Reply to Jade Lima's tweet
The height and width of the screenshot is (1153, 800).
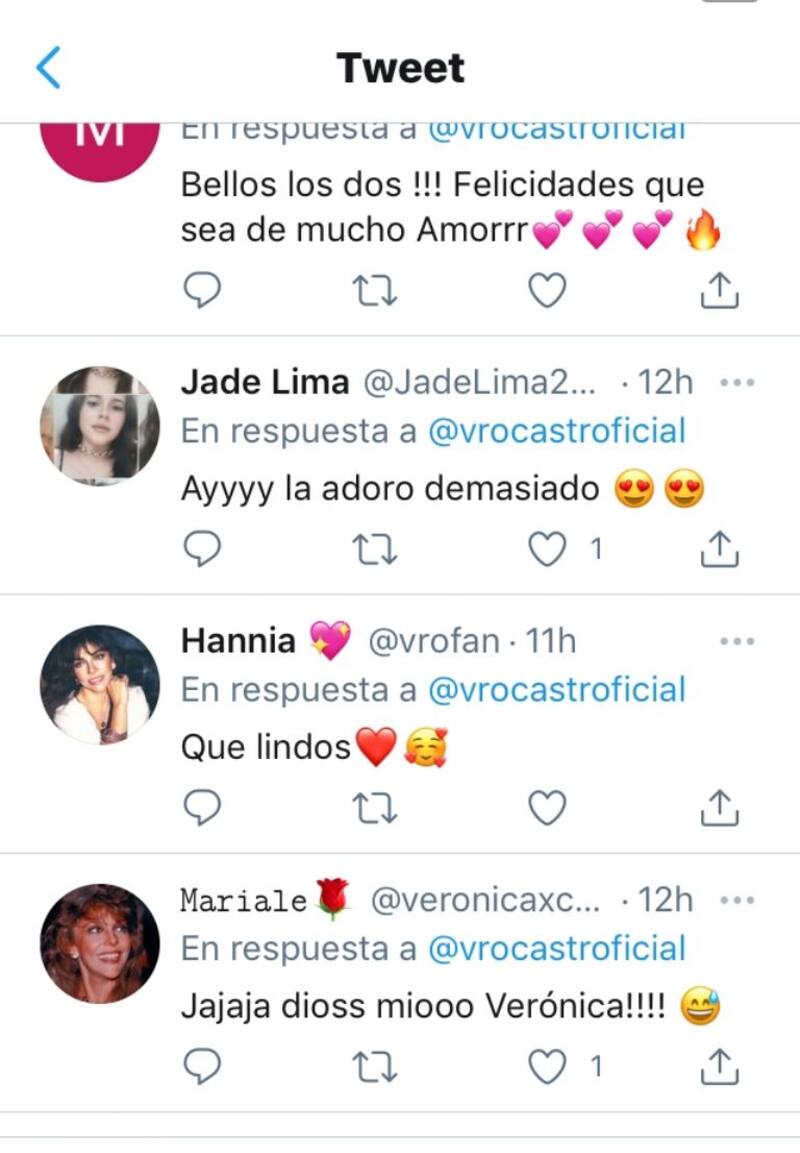click(202, 549)
